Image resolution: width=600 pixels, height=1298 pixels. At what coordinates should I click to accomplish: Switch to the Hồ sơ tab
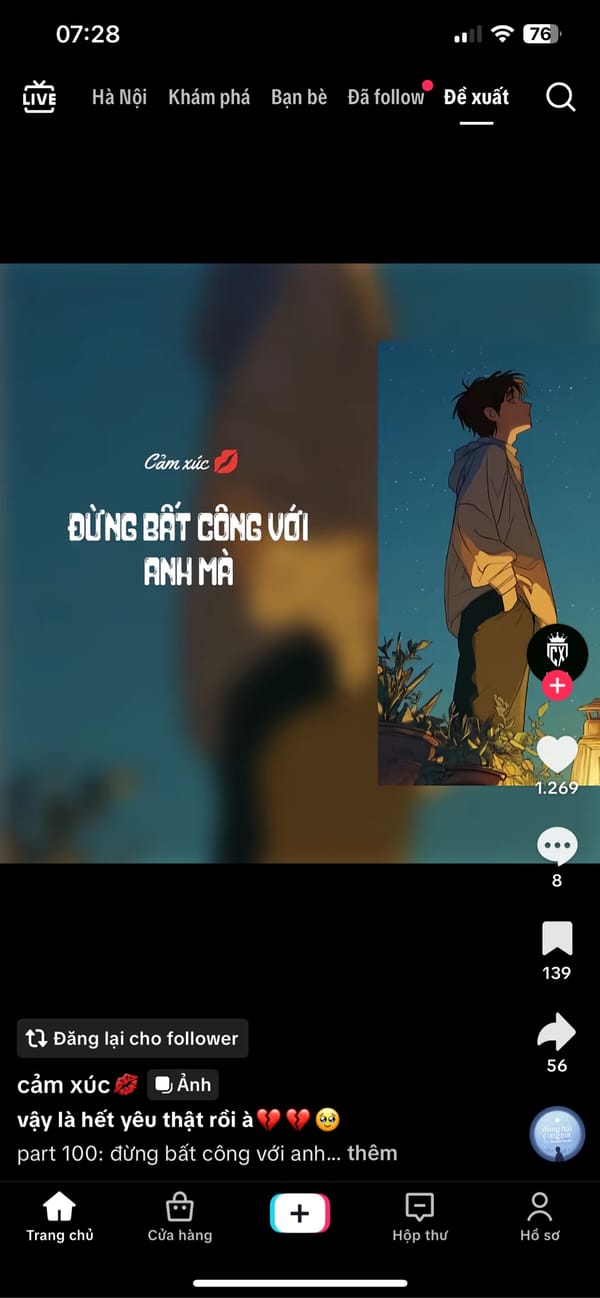click(x=540, y=1216)
